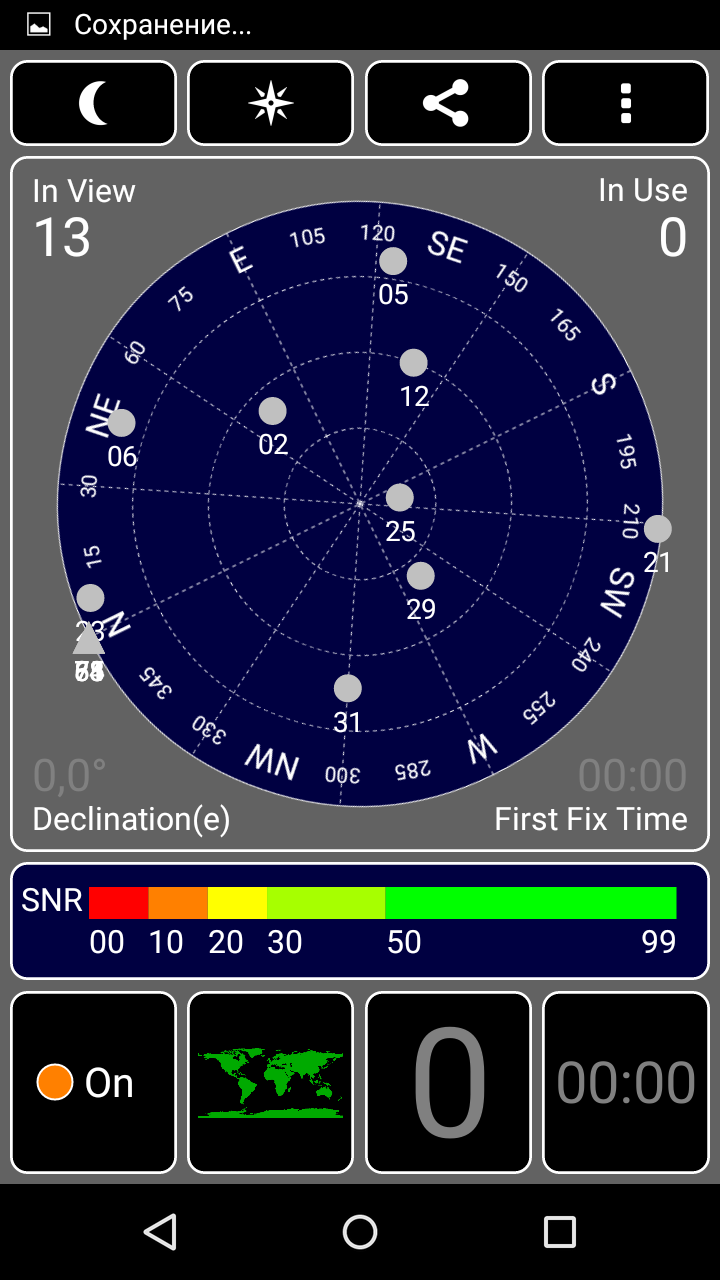Open the compass star tool
The image size is (720, 1280).
(270, 103)
